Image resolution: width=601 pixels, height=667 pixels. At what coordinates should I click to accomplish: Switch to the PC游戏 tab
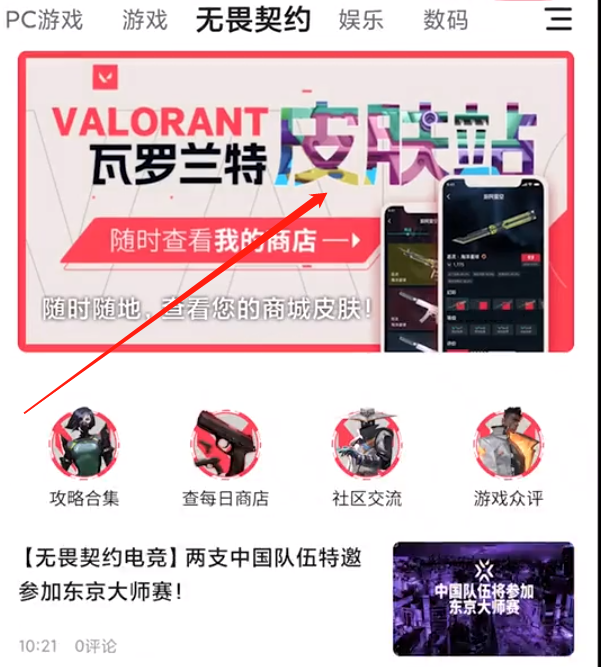(43, 18)
